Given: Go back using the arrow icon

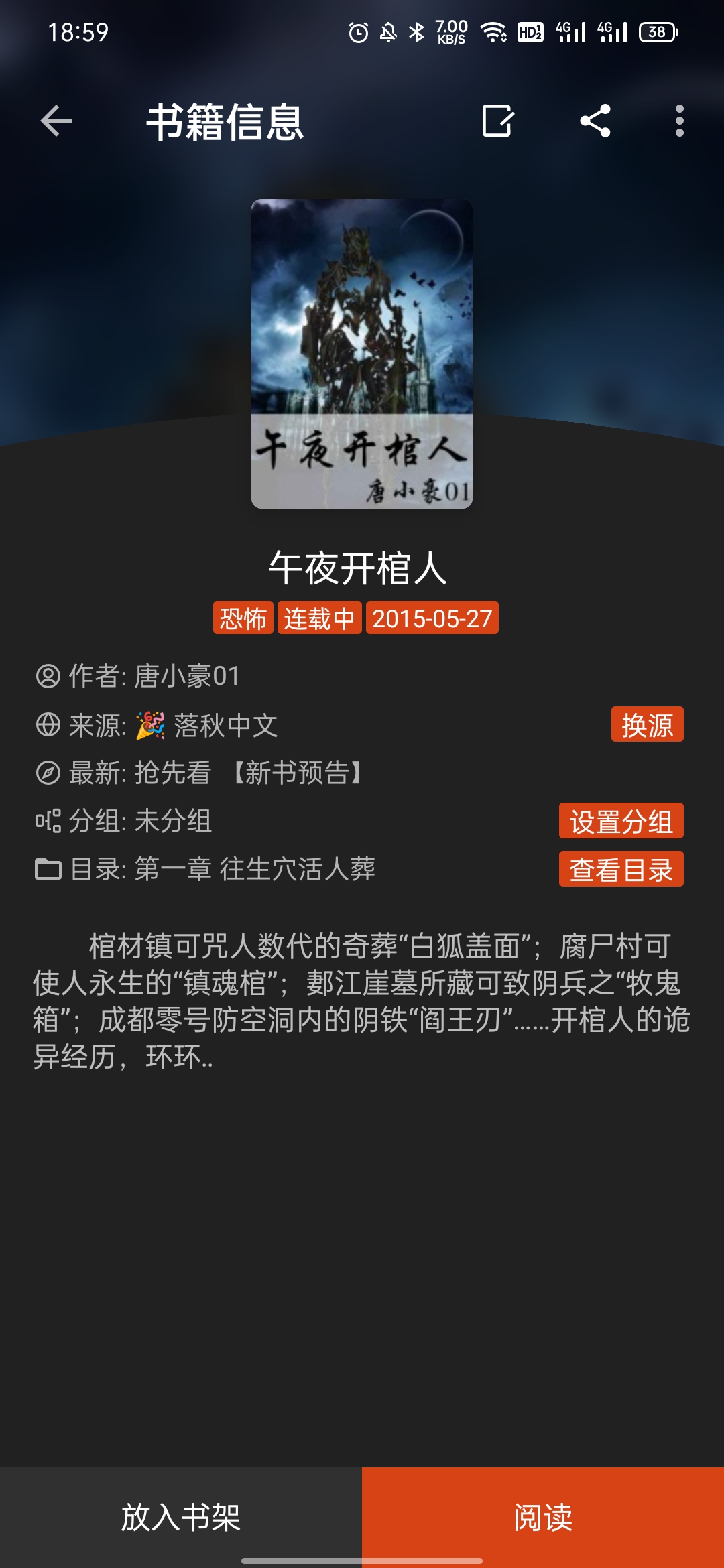Looking at the screenshot, I should (56, 121).
